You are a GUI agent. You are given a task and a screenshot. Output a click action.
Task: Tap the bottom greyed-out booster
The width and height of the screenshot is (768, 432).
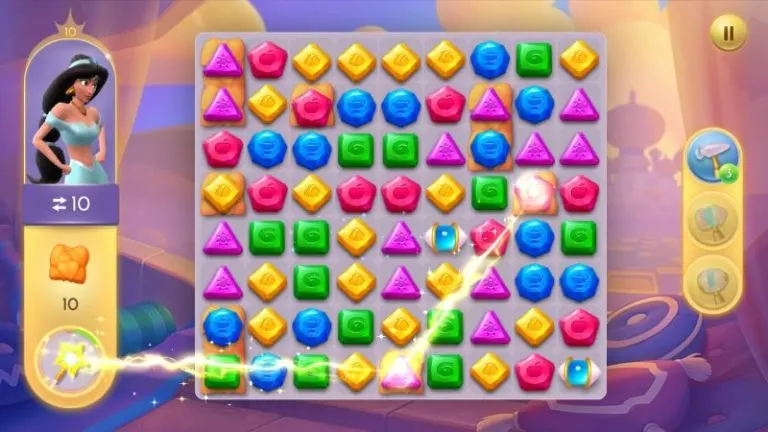click(711, 279)
